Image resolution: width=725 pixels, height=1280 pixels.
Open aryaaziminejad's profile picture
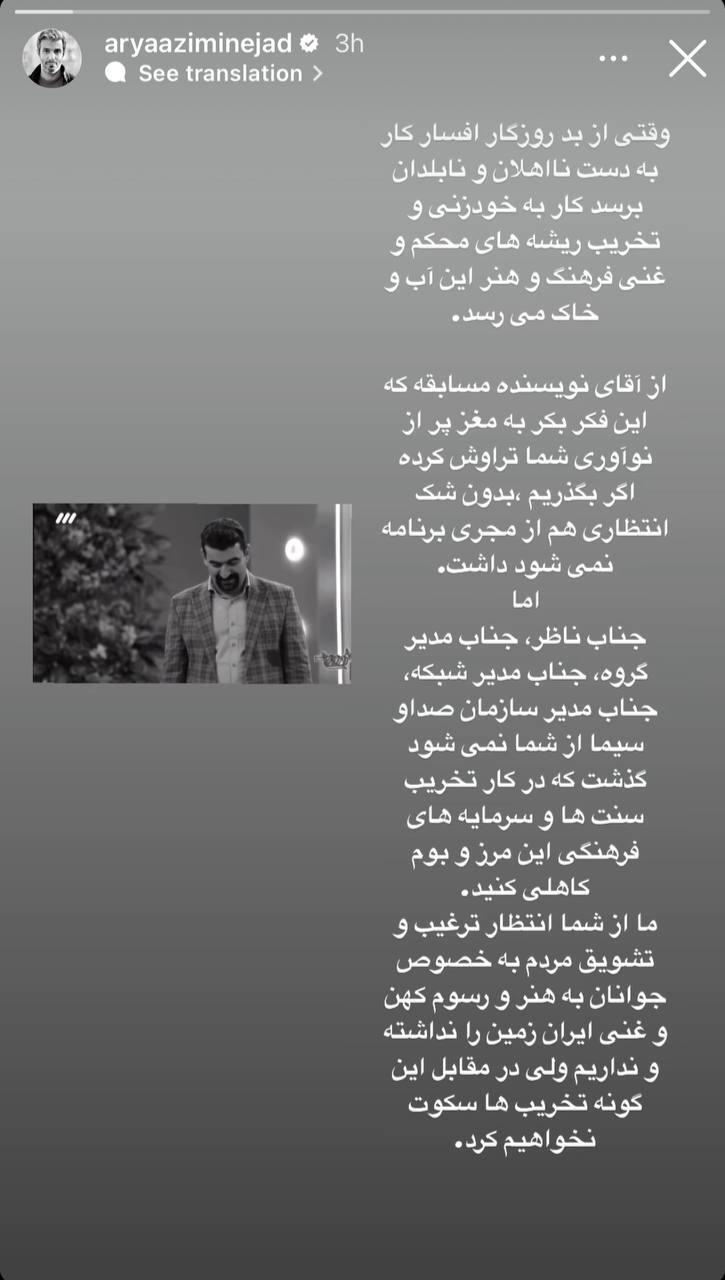click(x=55, y=57)
